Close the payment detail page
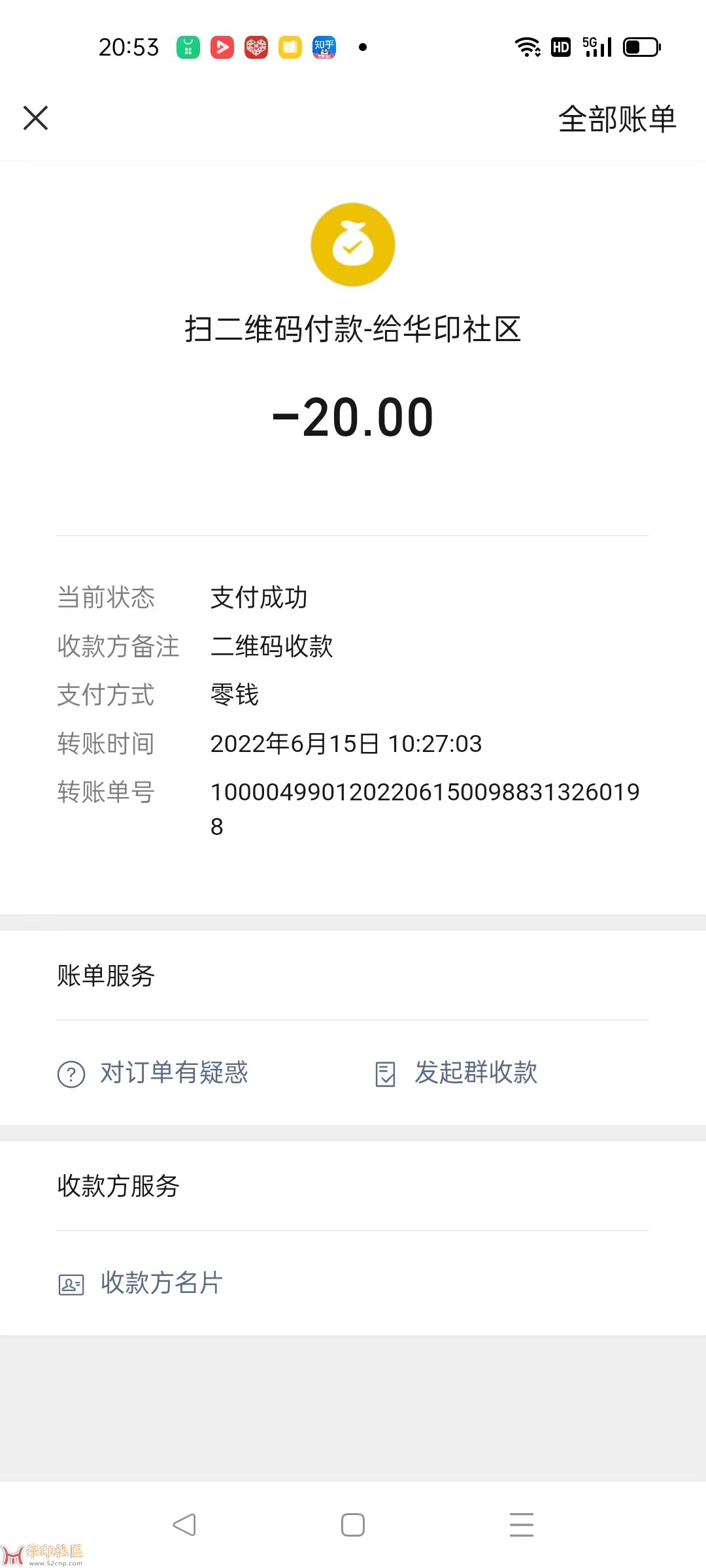The height and width of the screenshot is (1568, 706). coord(36,118)
